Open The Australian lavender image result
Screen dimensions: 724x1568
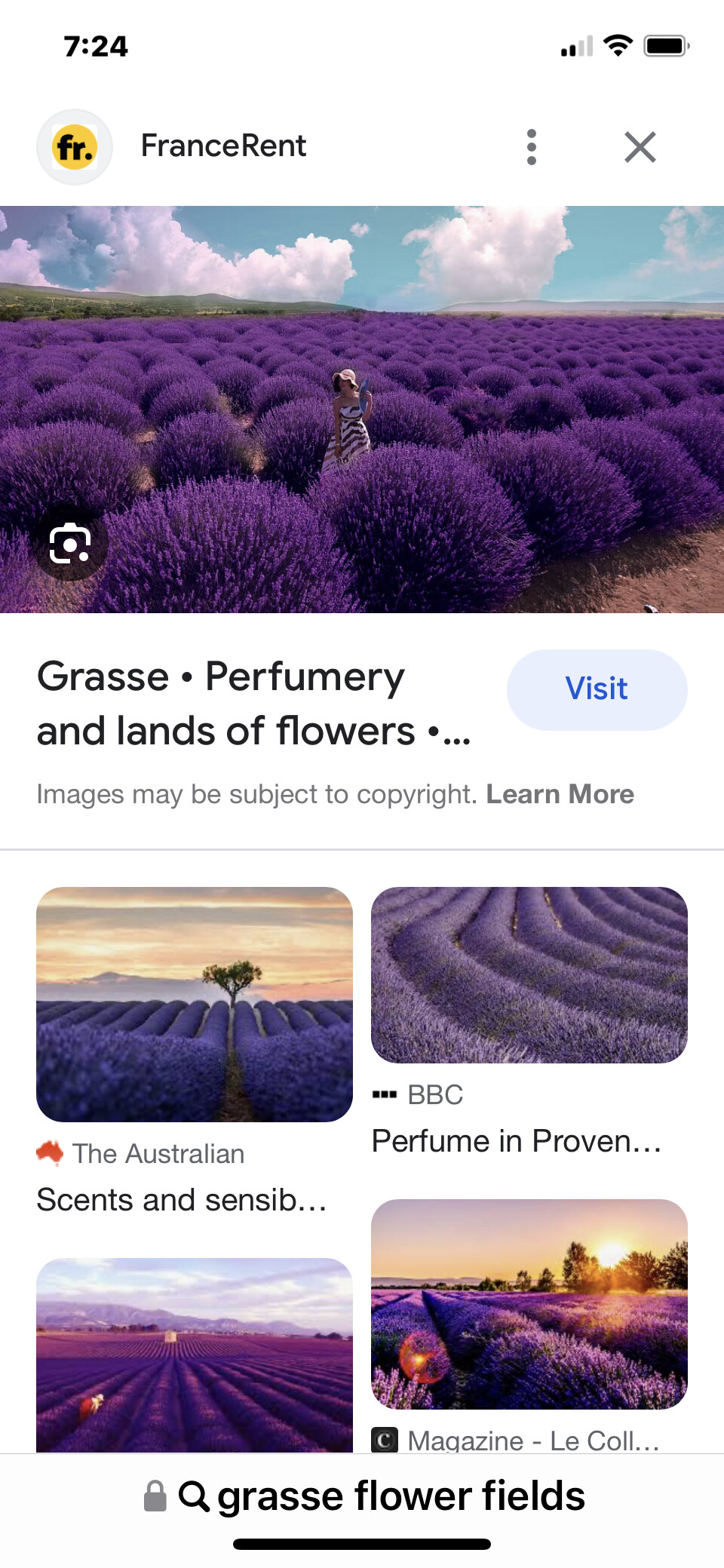[x=195, y=1004]
